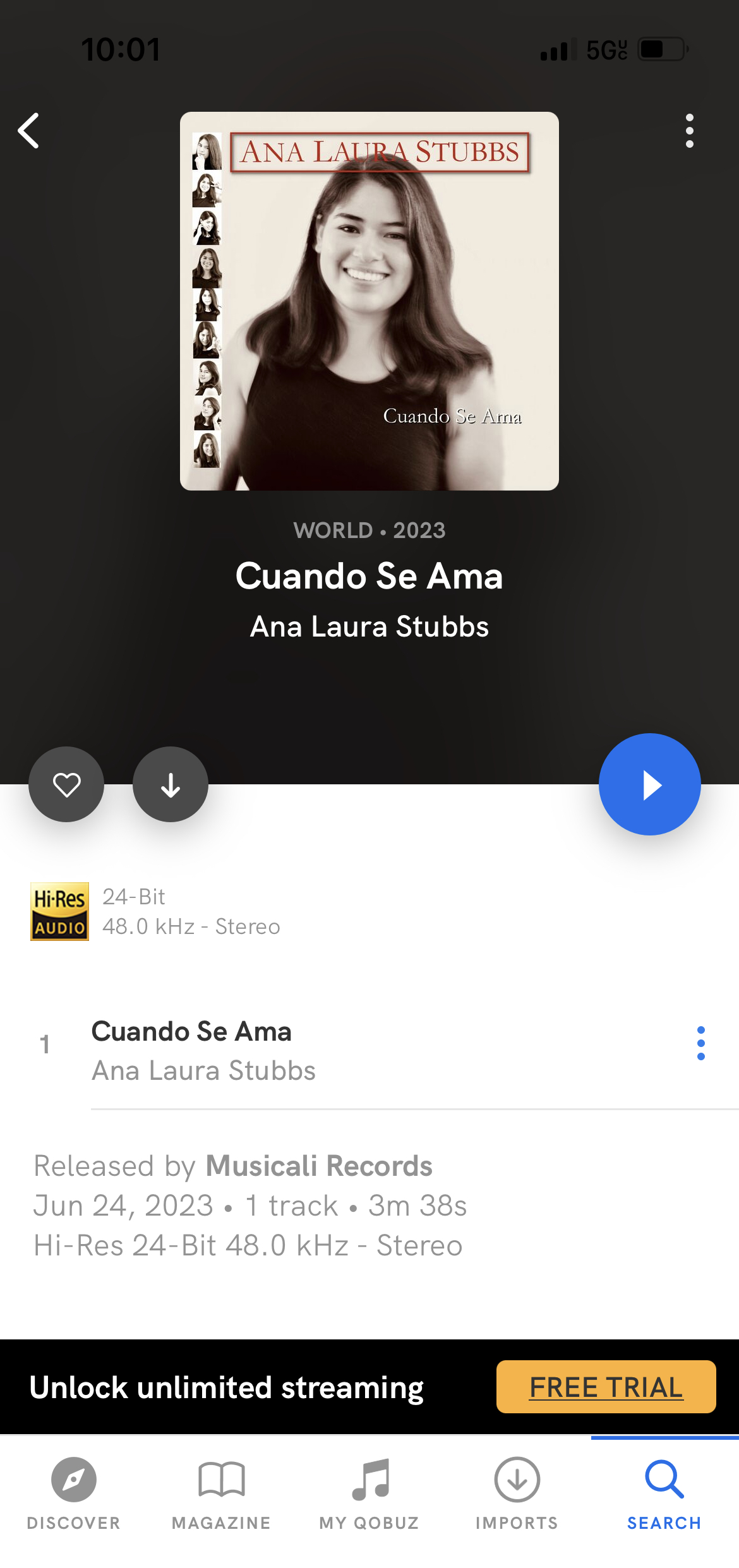Open Musicali Records label page
Image resolution: width=739 pixels, height=1568 pixels.
(x=319, y=1166)
